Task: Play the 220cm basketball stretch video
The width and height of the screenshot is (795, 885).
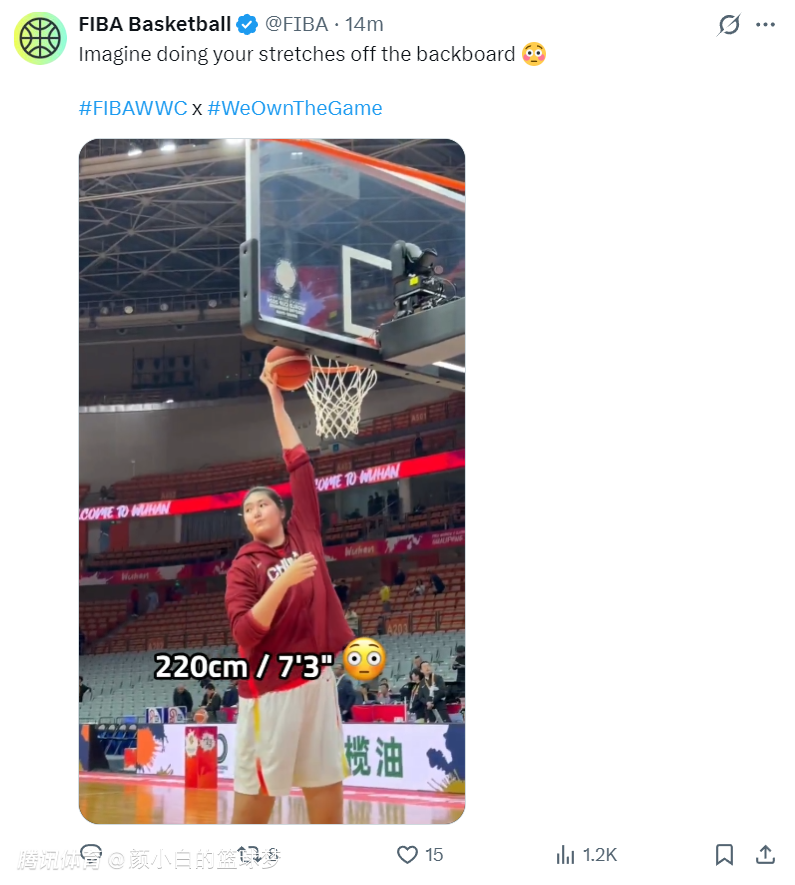Action: 272,481
